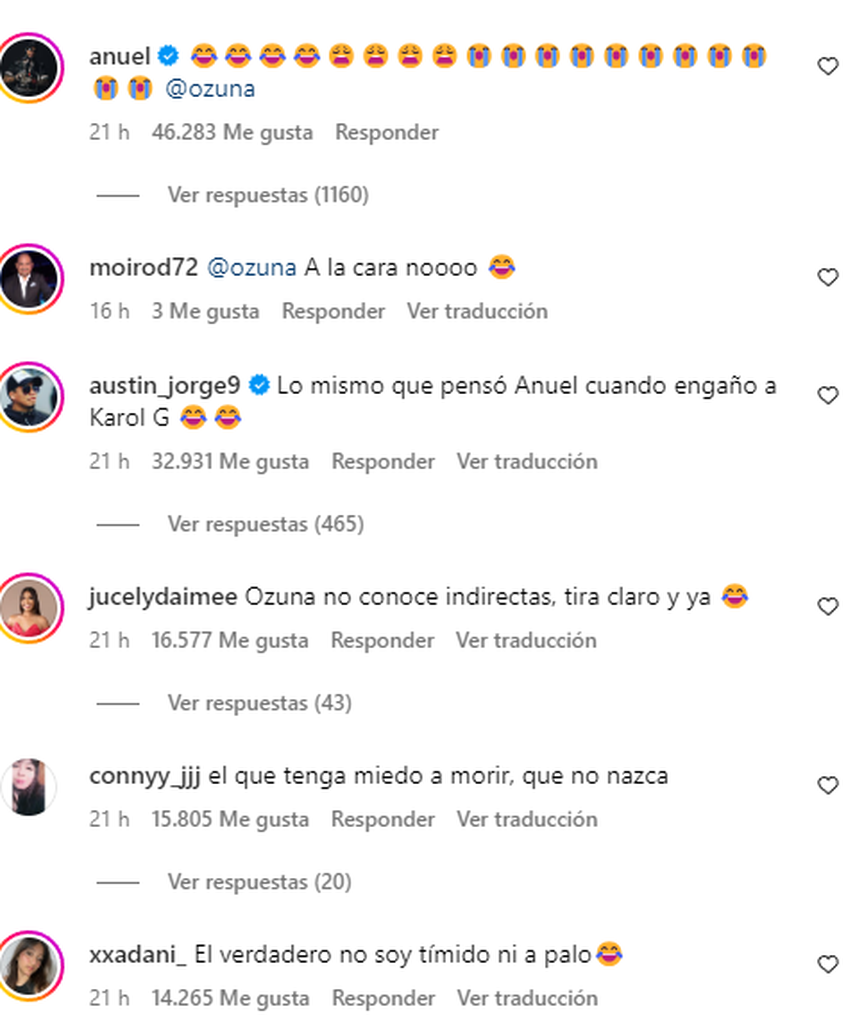Reply to connyy_jjj's comment

click(383, 819)
